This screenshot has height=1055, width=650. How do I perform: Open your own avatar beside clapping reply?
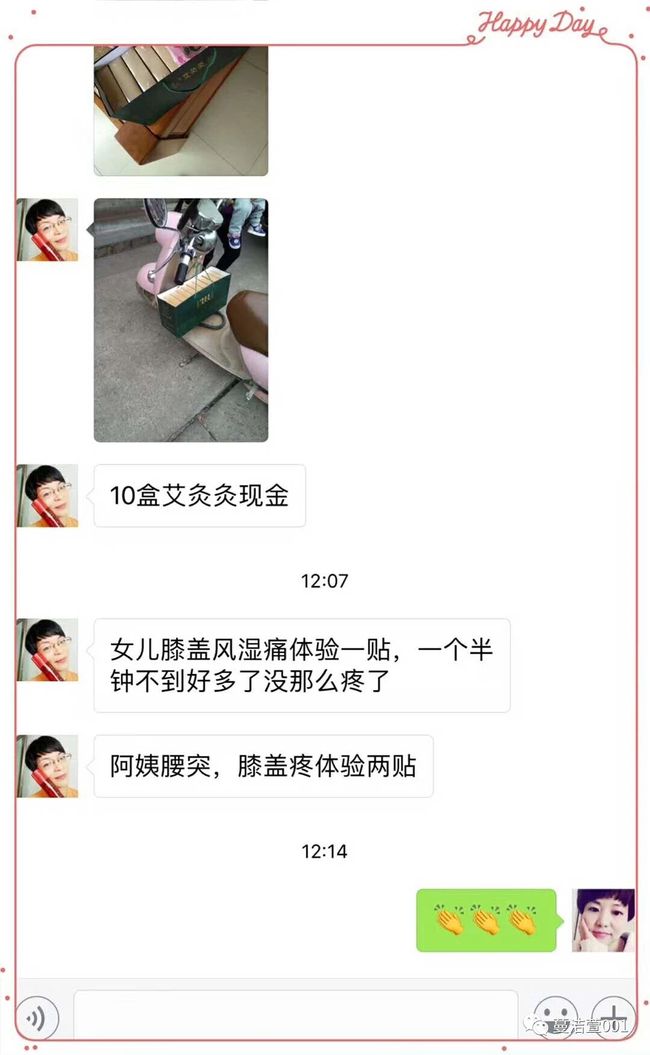603,920
